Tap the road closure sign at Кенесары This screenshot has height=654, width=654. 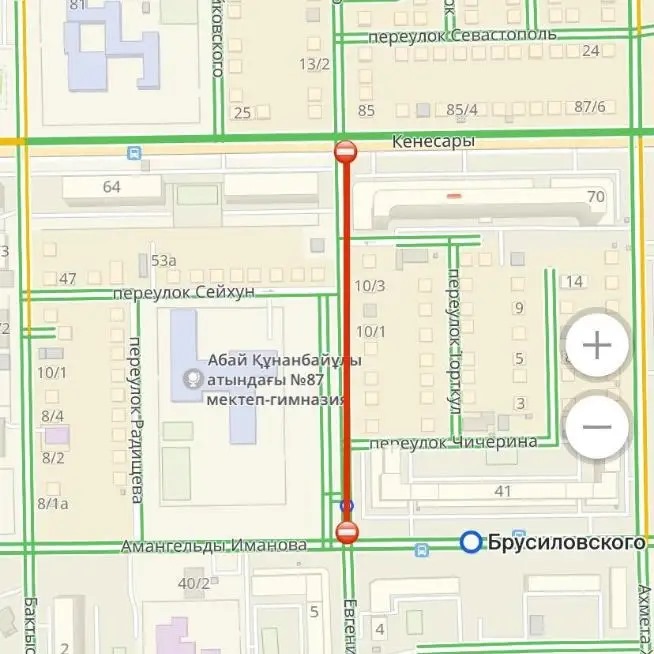[x=345, y=152]
